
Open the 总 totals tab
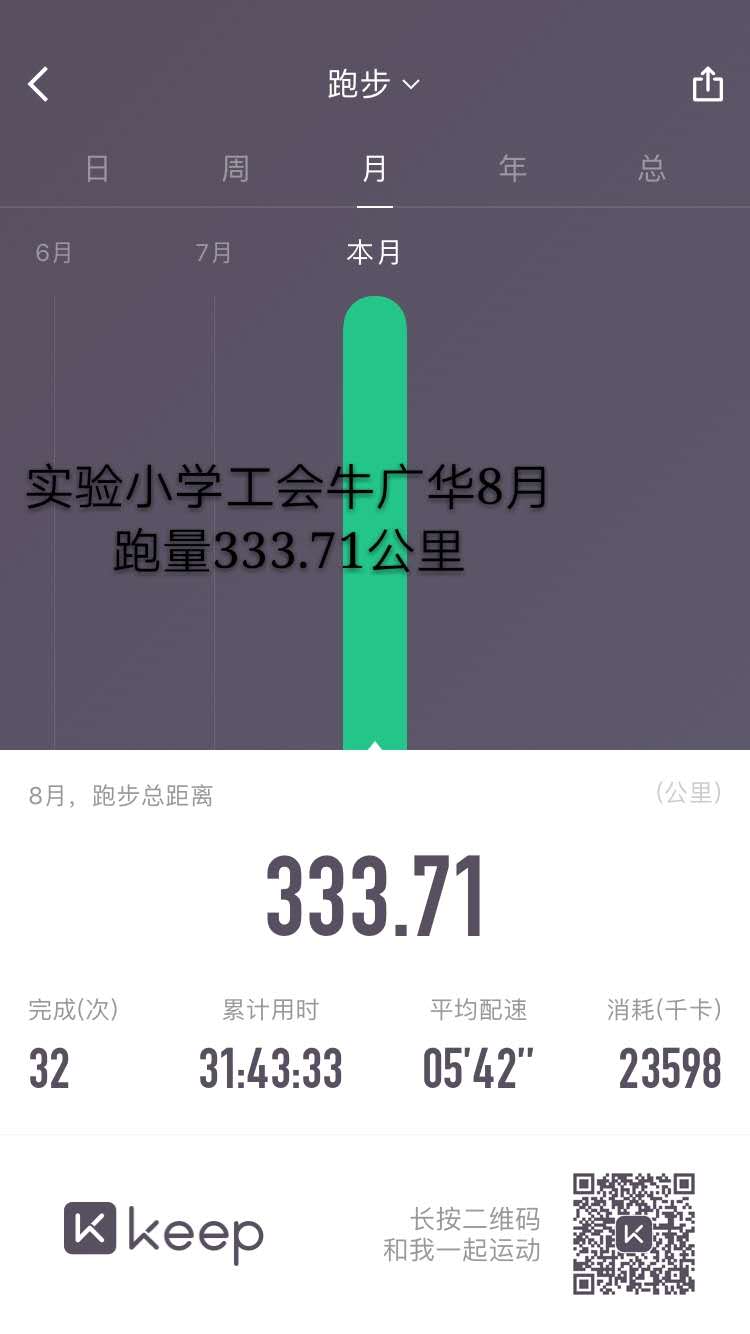pos(652,169)
